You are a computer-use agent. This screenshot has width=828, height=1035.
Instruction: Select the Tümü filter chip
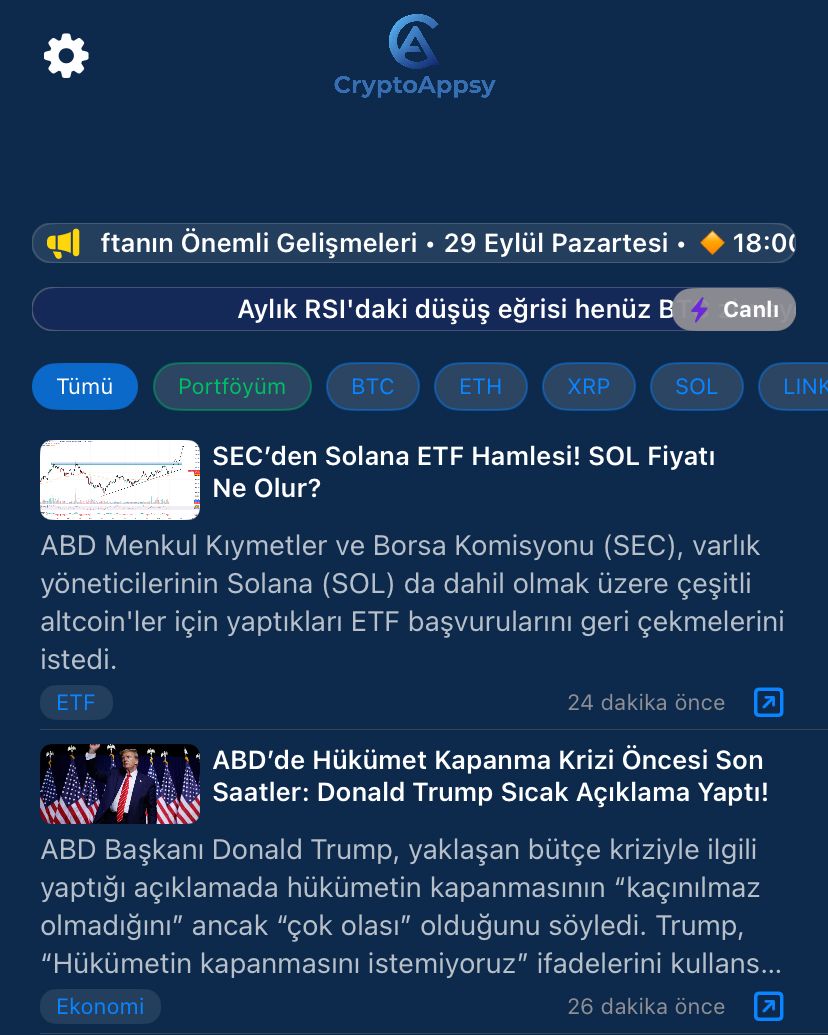(x=85, y=387)
